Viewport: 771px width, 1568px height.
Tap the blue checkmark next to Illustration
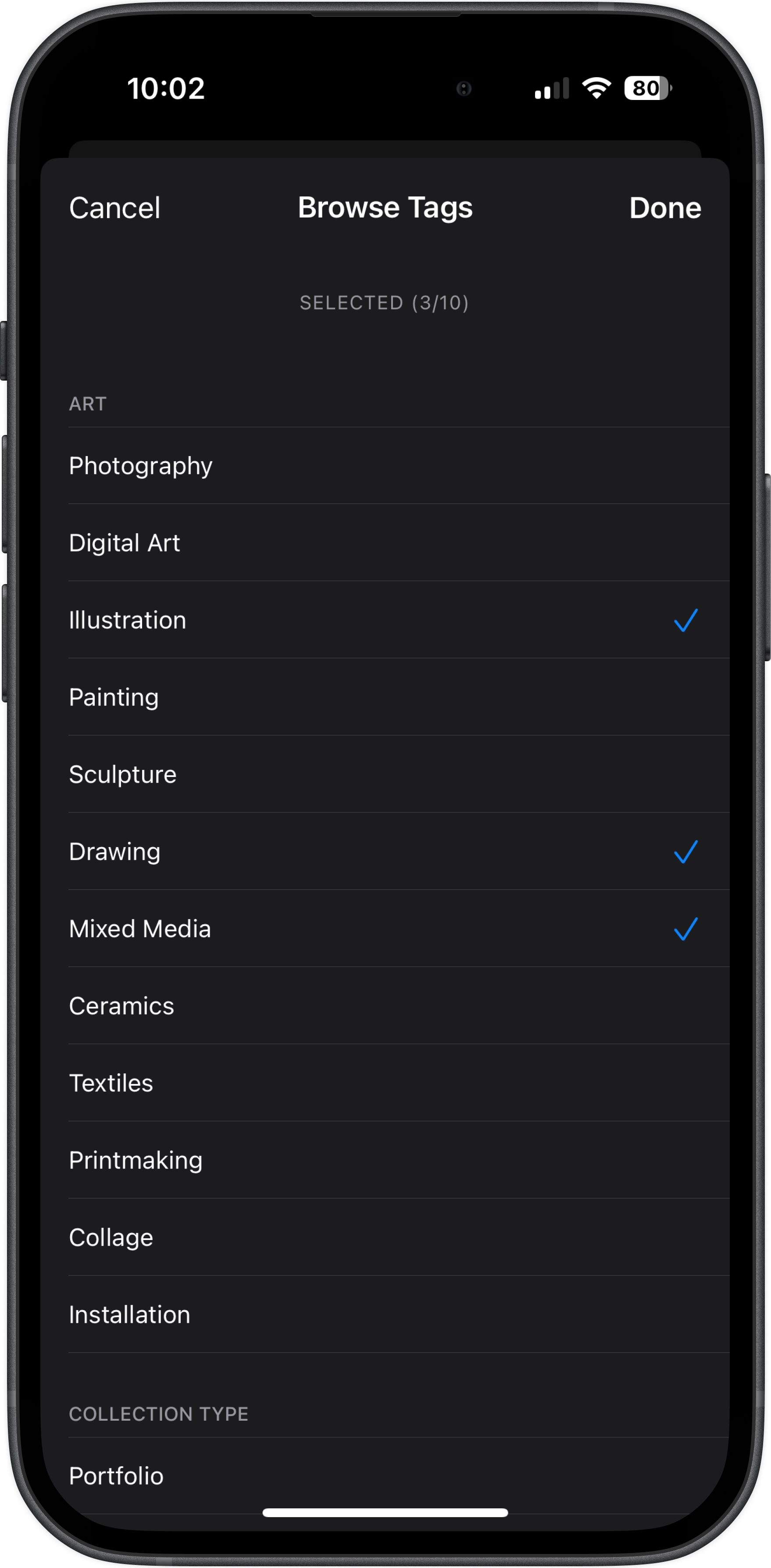pyautogui.click(x=686, y=620)
